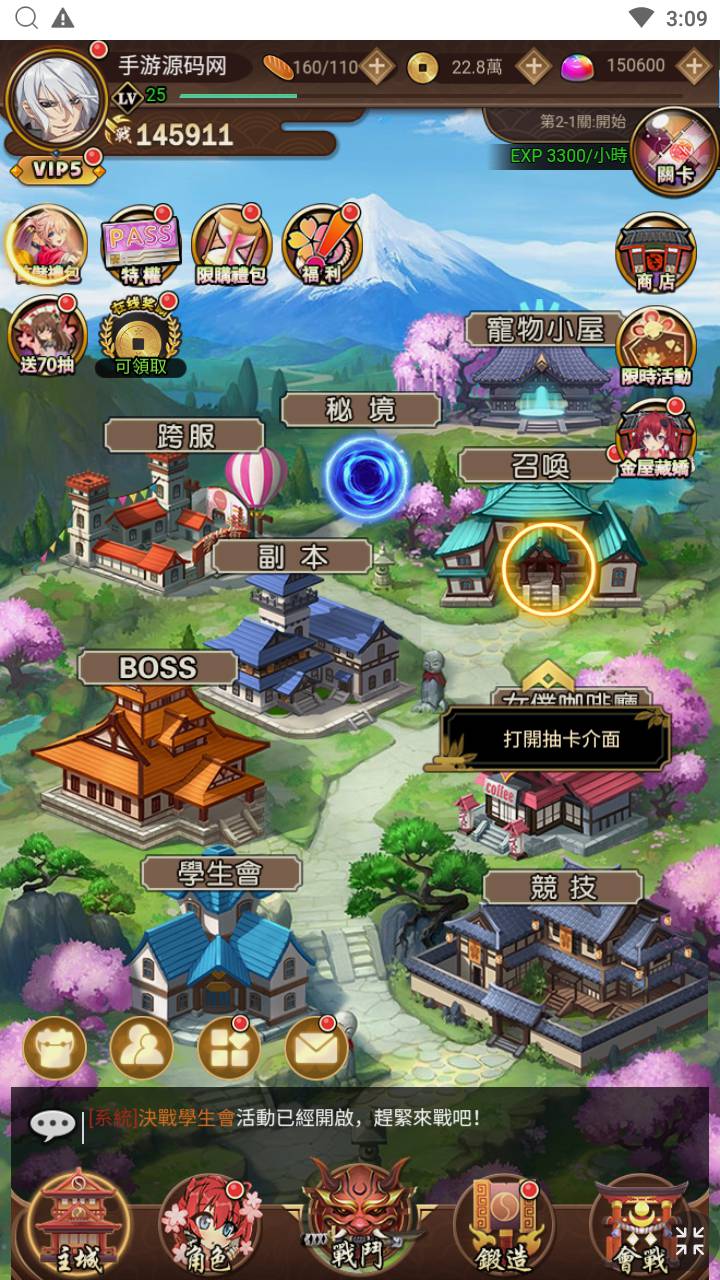Open the 商店 shop

click(x=656, y=253)
